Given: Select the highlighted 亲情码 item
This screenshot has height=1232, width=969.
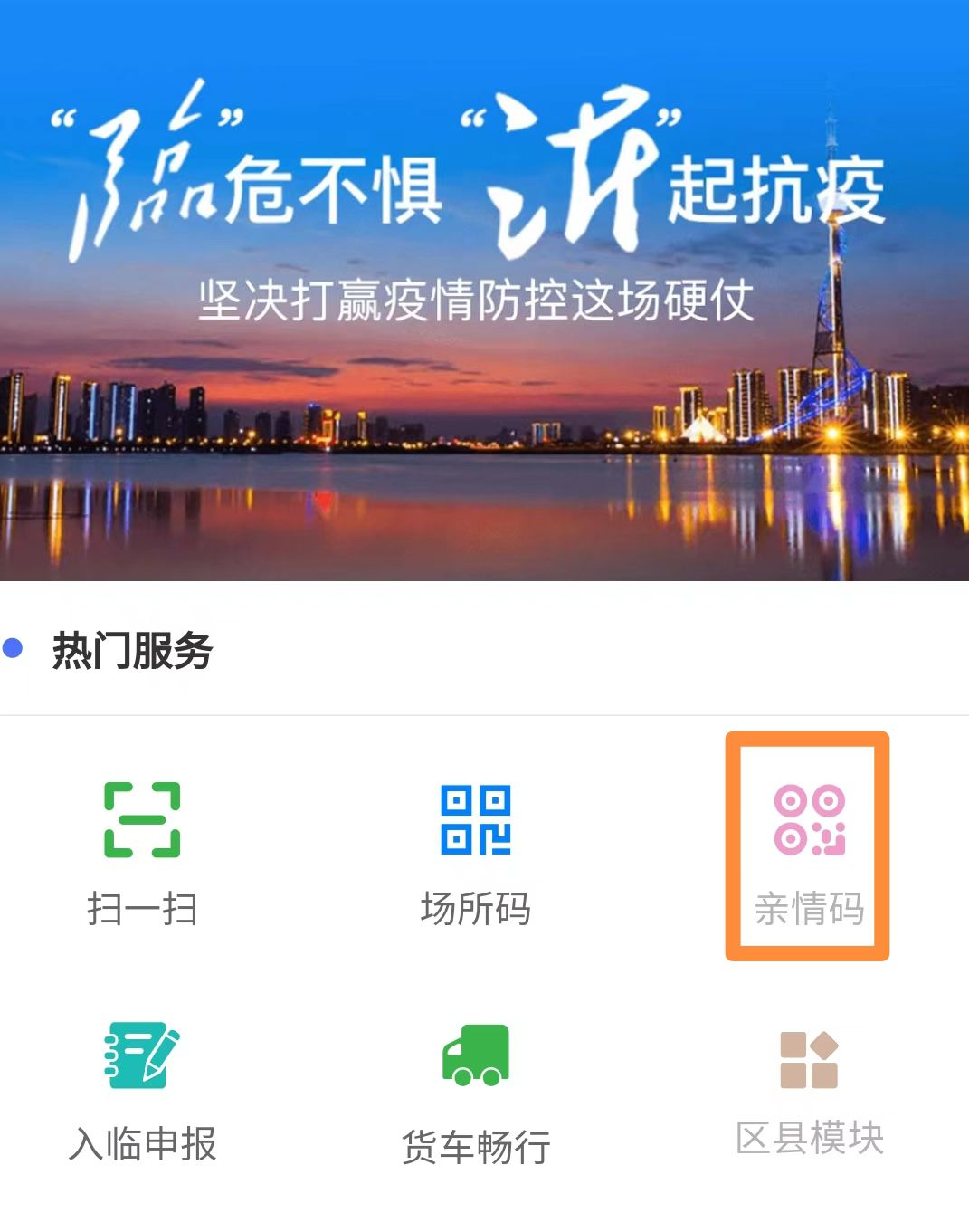Looking at the screenshot, I should pos(808,847).
